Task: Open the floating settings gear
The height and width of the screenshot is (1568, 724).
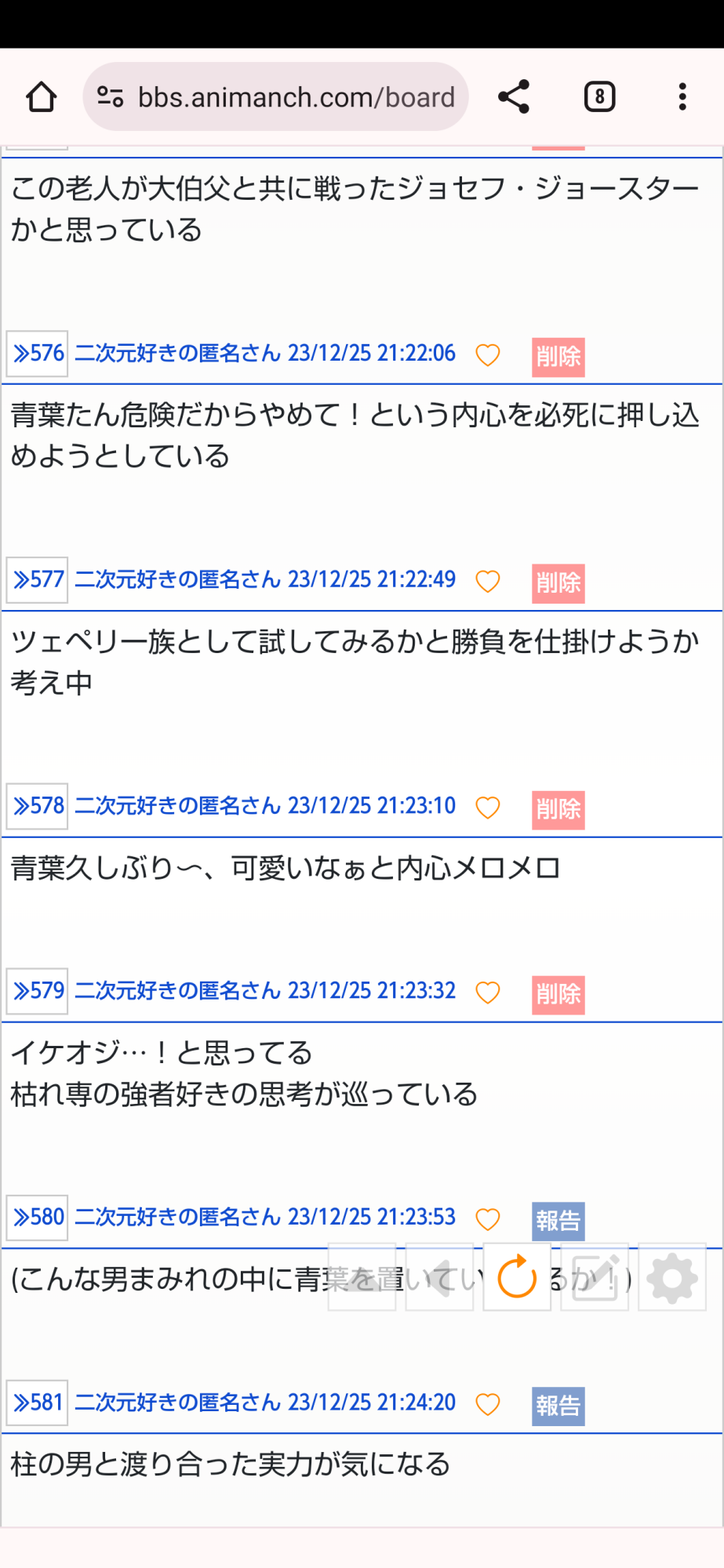Action: point(672,1277)
